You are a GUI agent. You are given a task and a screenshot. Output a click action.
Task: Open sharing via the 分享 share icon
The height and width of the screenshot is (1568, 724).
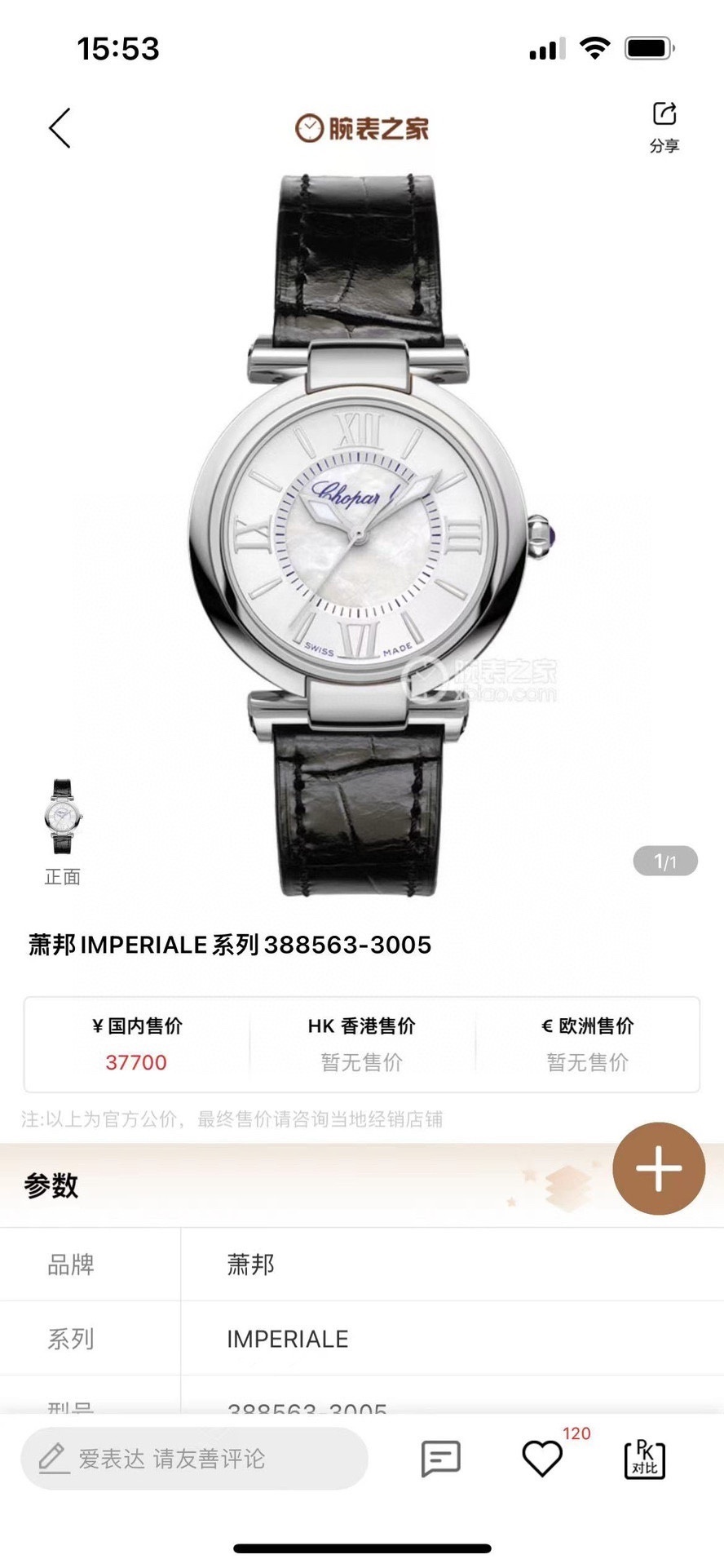(665, 122)
